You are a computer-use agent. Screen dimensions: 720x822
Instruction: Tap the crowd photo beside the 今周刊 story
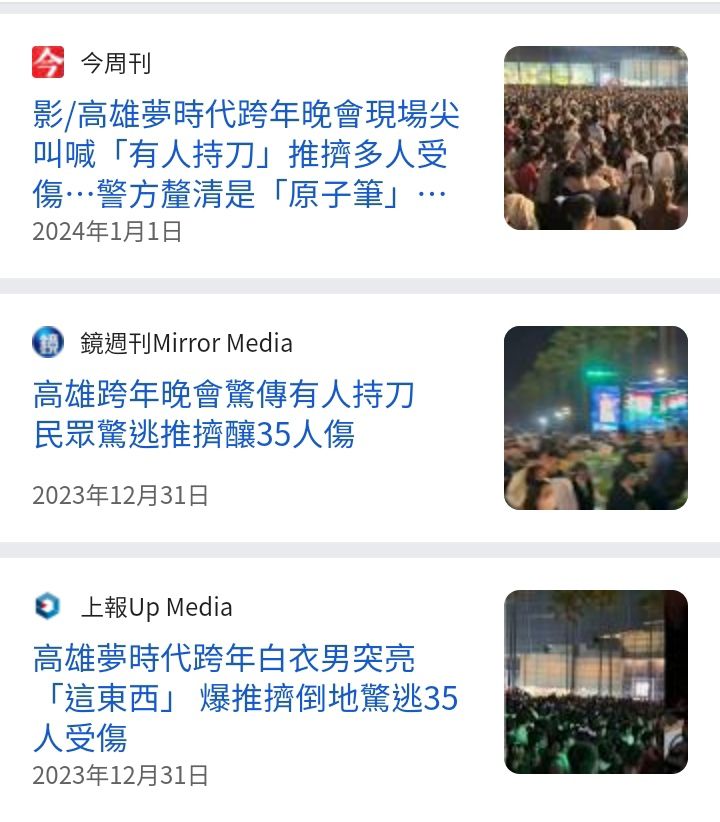click(595, 138)
